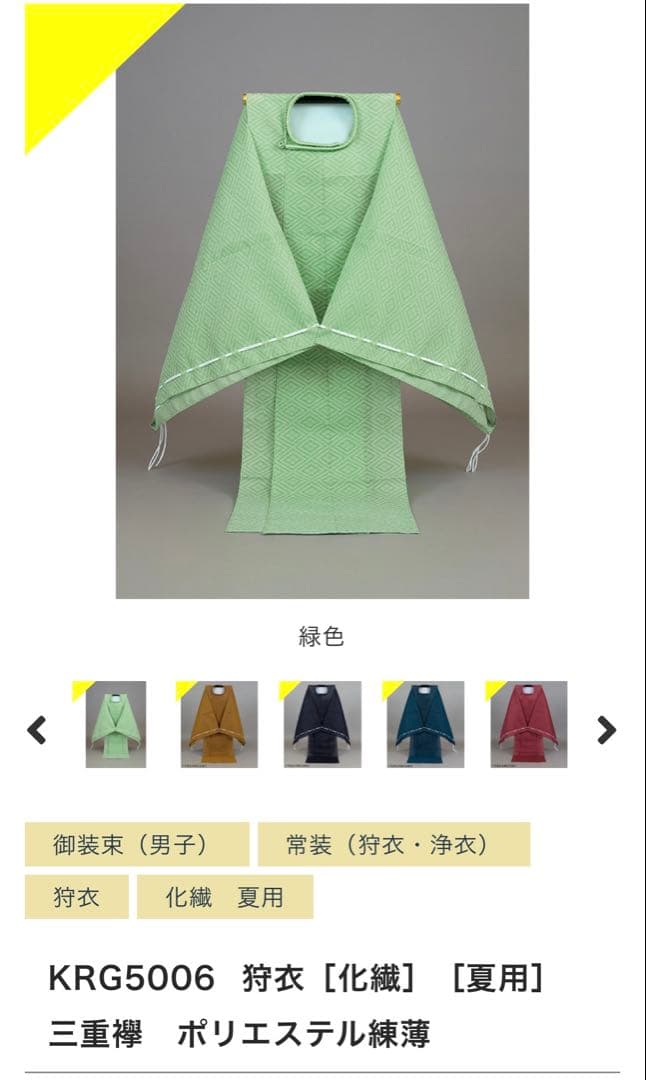Image resolution: width=646 pixels, height=1080 pixels.
Task: Show the next thumbnails with right arrow
Action: (x=606, y=730)
